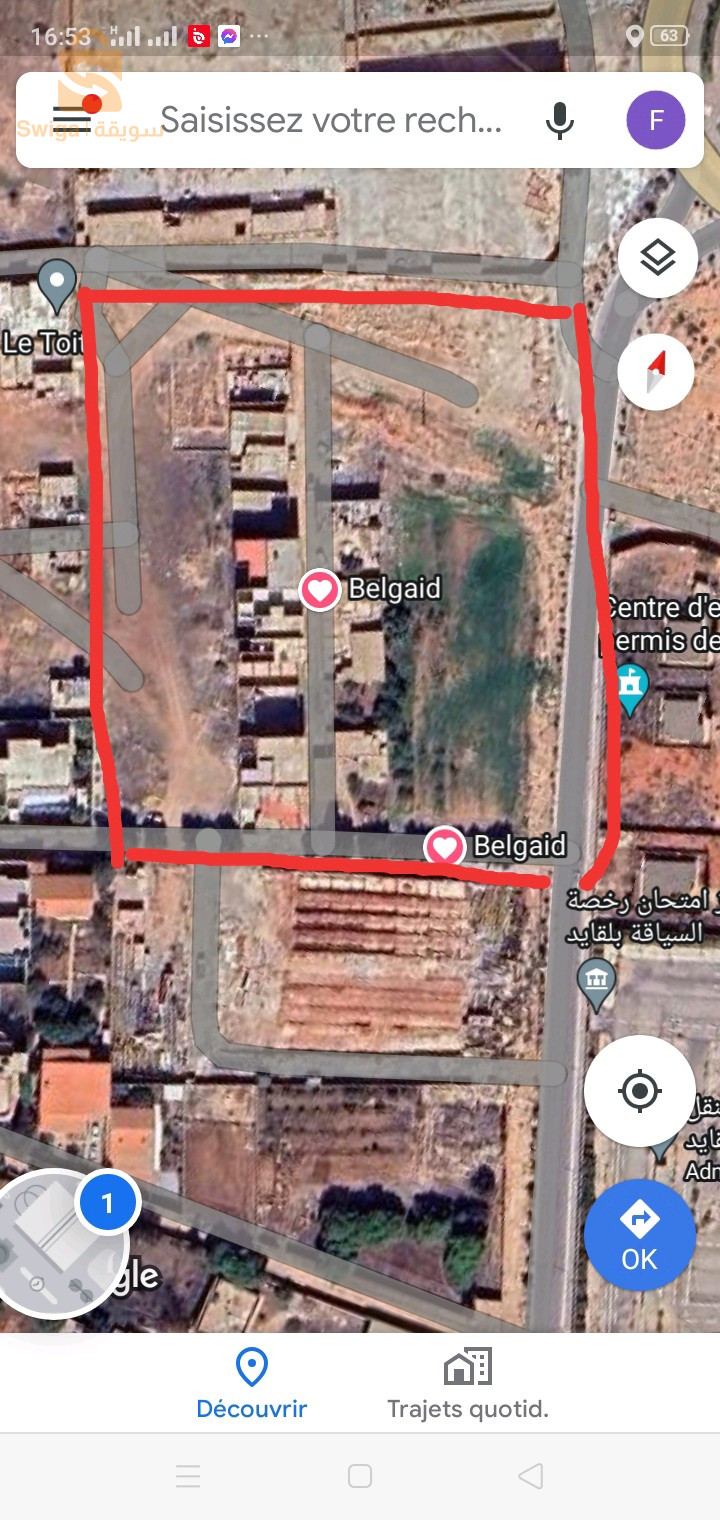Open the hamburger menu drawer
Screen dimensions: 720x1520
[72, 119]
